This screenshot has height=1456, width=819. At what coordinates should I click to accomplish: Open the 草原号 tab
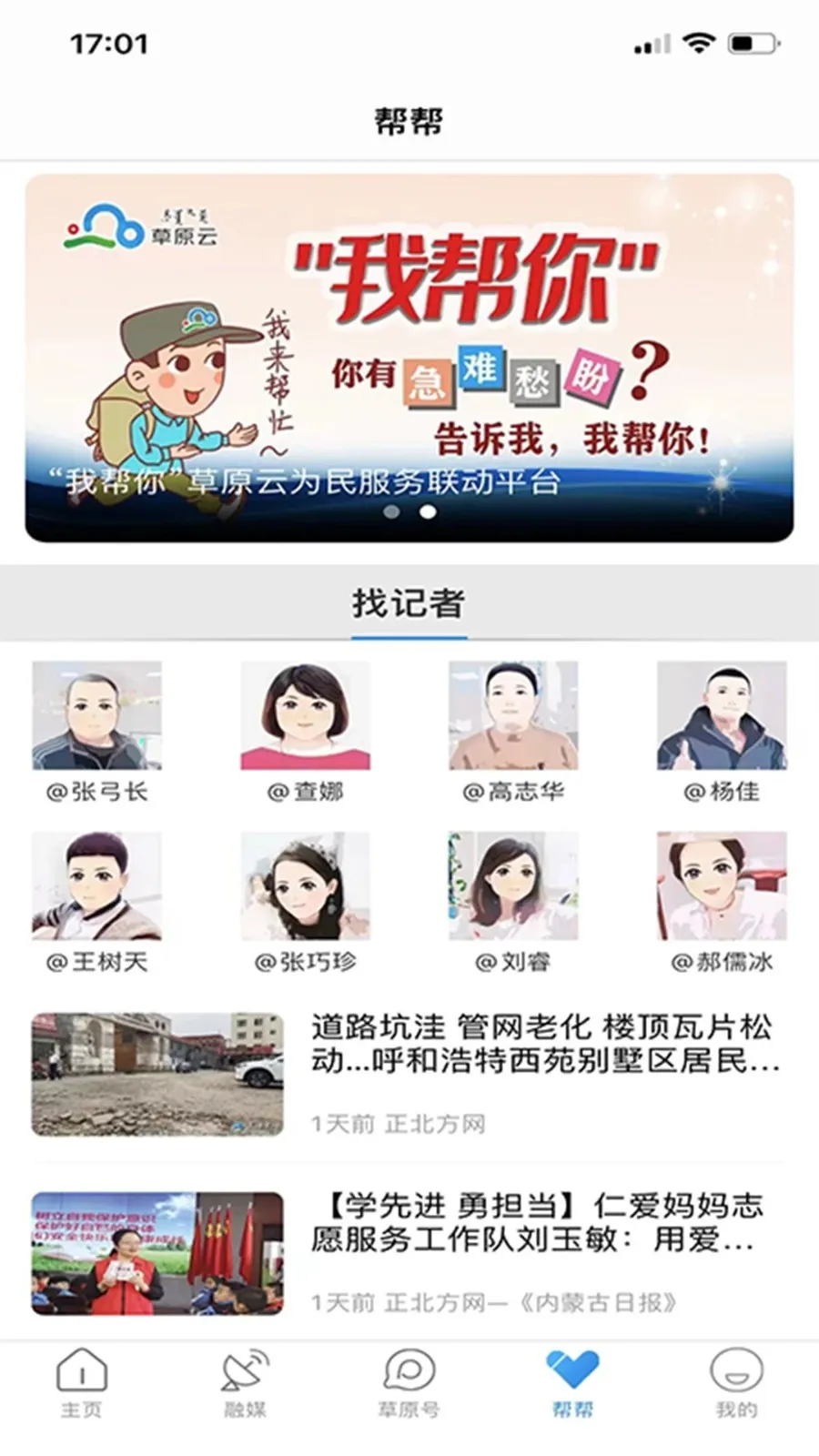pos(409,1382)
